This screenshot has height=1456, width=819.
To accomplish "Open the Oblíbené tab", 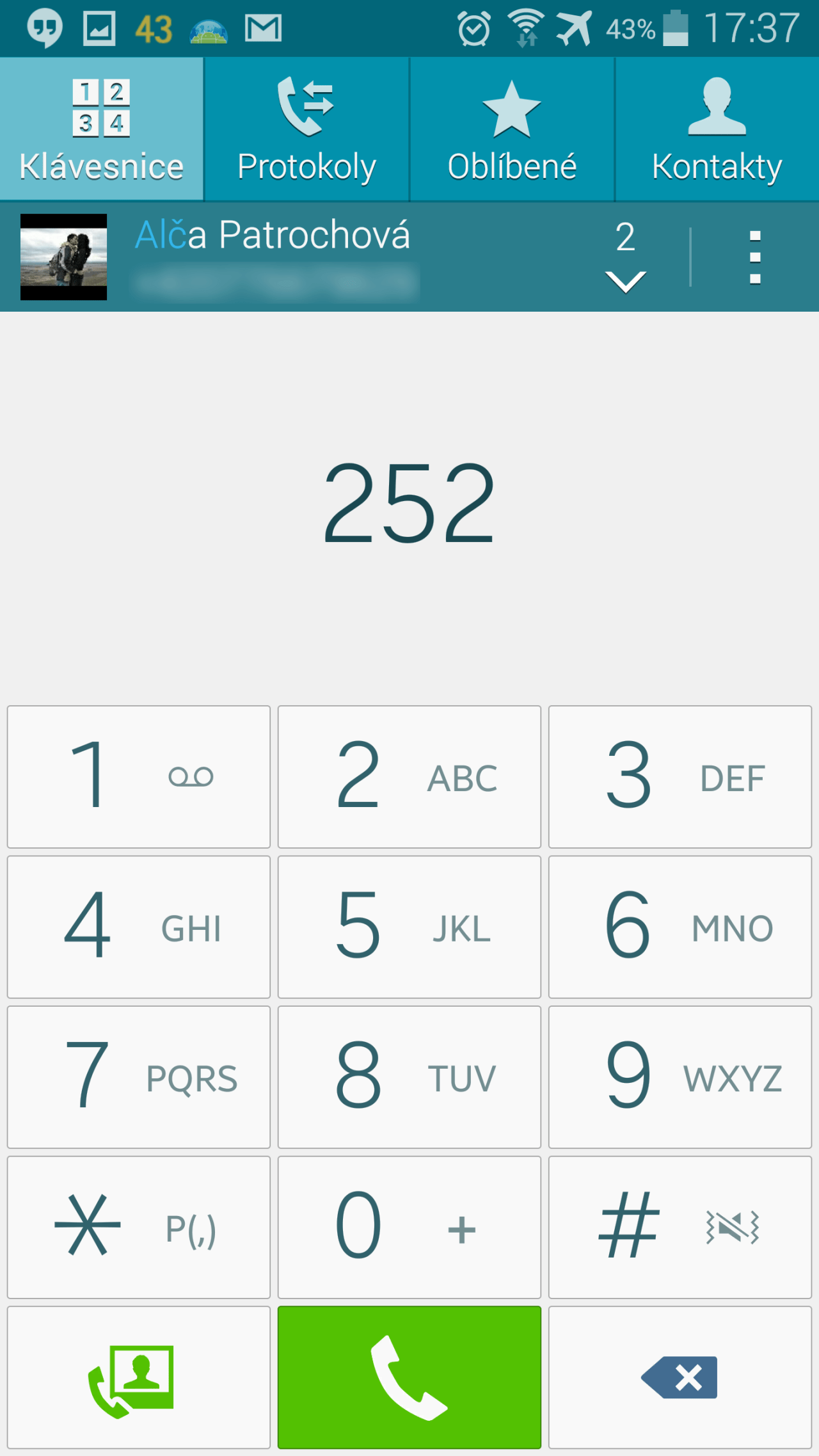I will (x=512, y=129).
